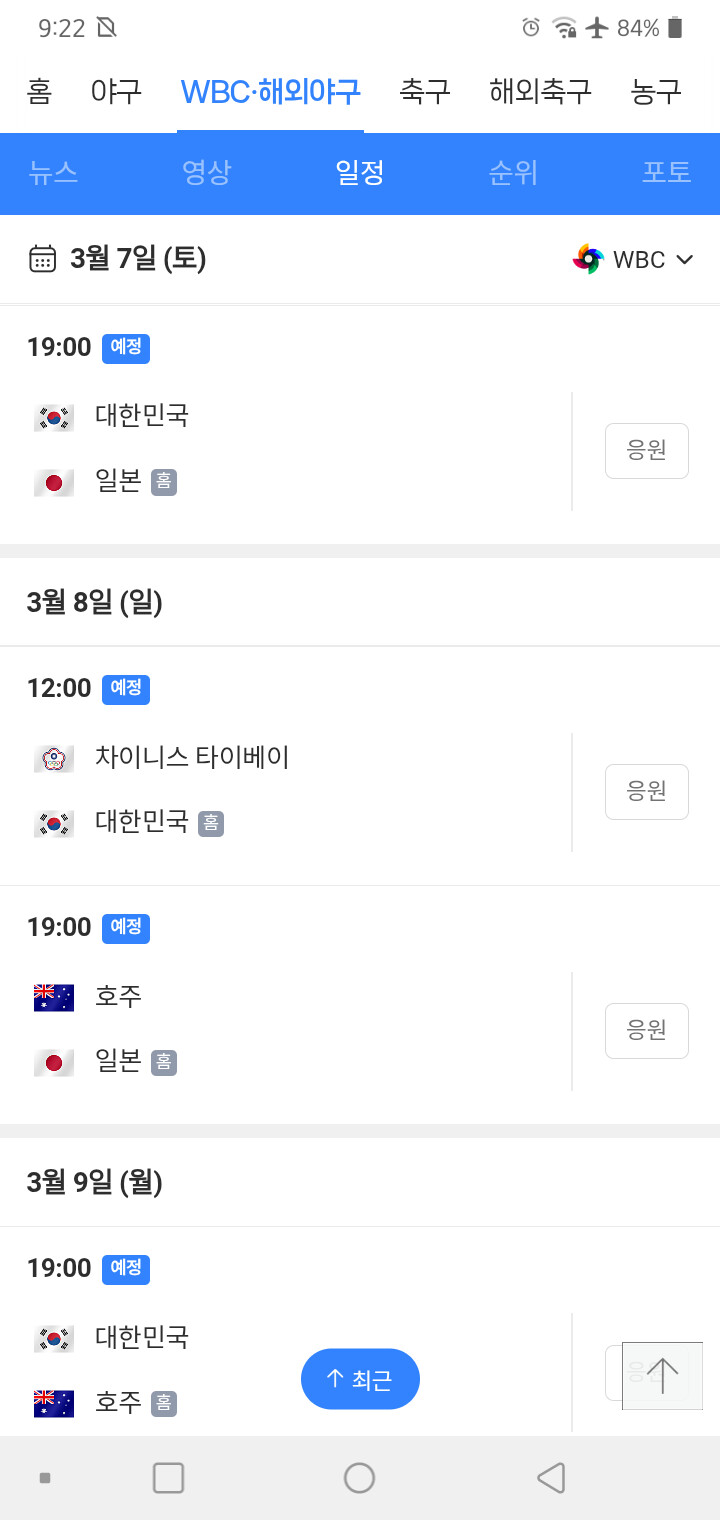Open the date picker for 3월 7일 (토)
Viewport: 720px width, 1520px height.
(x=118, y=259)
